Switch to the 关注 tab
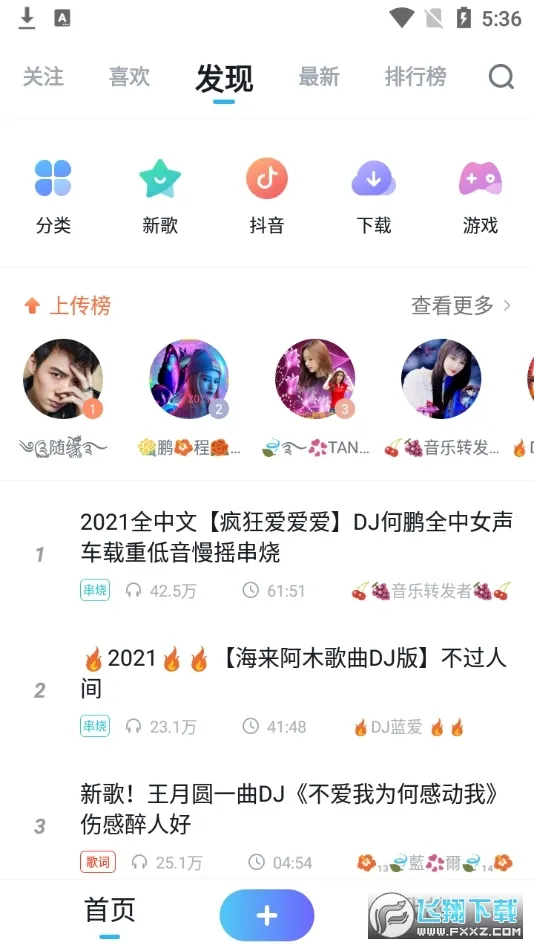Image resolution: width=534 pixels, height=951 pixels. tap(43, 77)
